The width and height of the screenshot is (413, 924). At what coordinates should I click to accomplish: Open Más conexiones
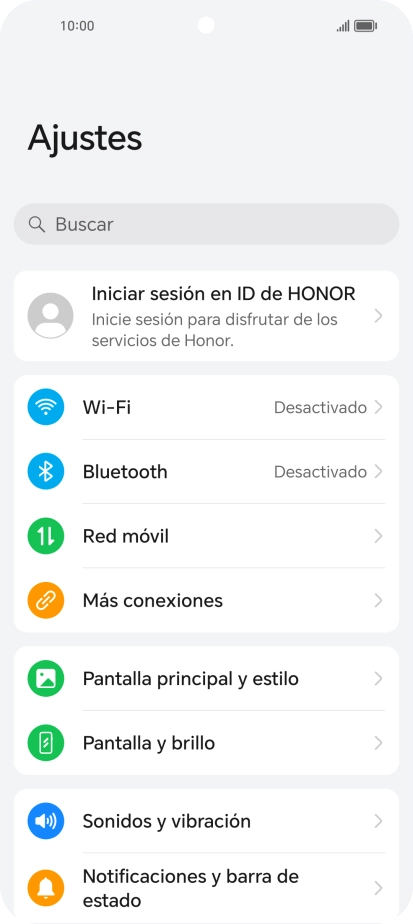click(206, 600)
